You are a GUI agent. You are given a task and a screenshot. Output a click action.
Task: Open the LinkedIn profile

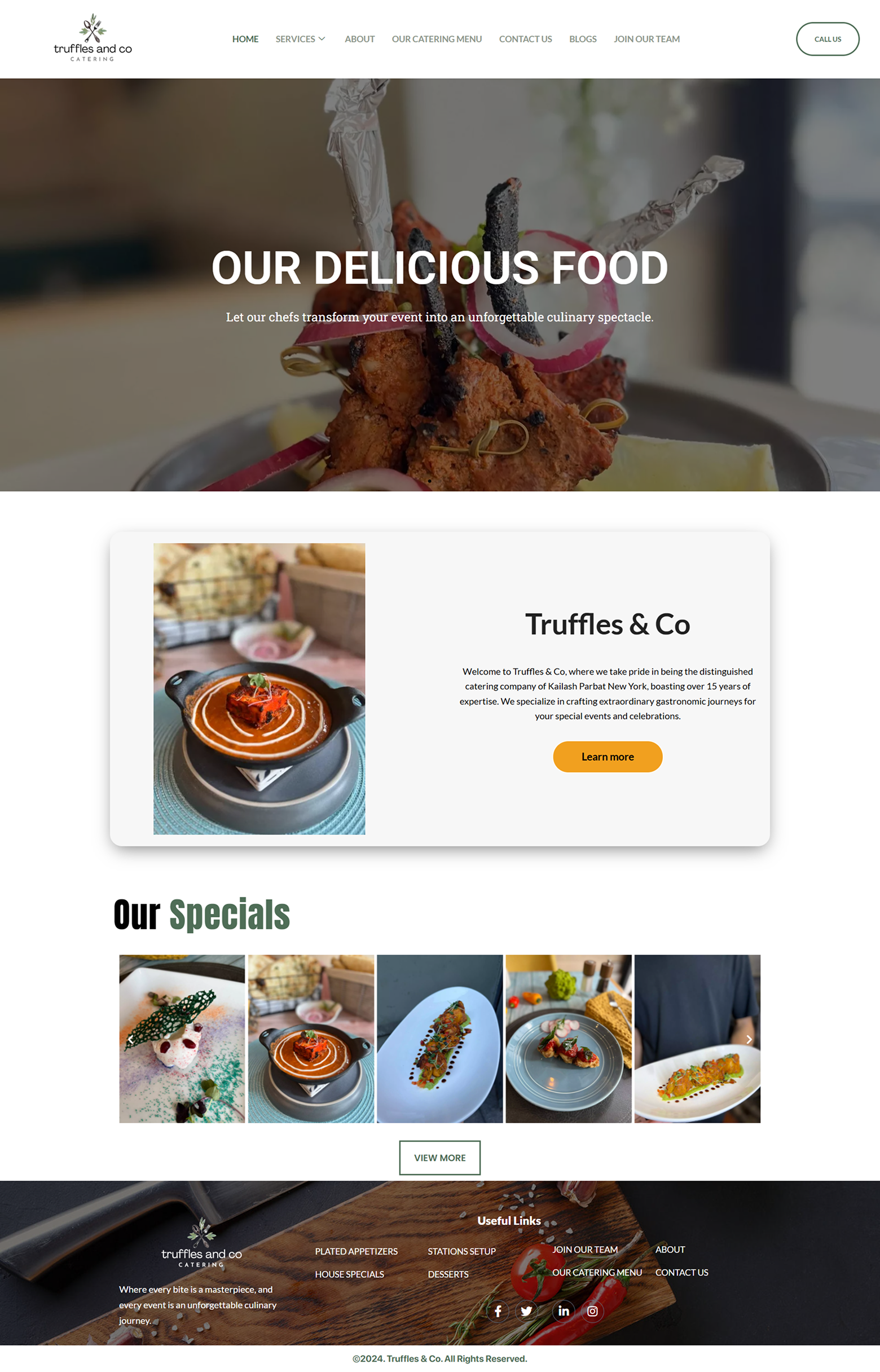pyautogui.click(x=564, y=1311)
